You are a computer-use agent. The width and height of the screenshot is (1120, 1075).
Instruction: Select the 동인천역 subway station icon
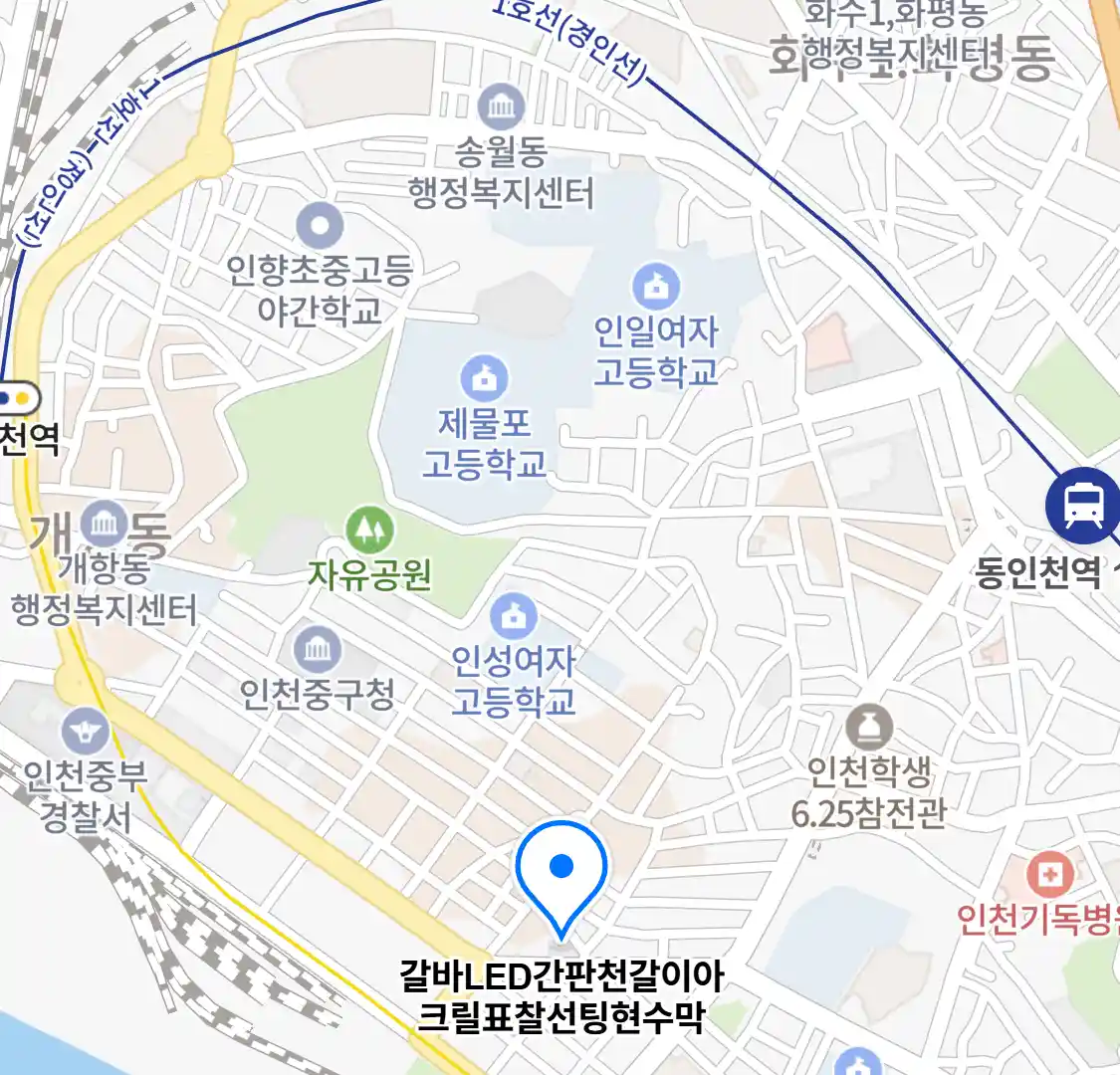tap(1081, 505)
